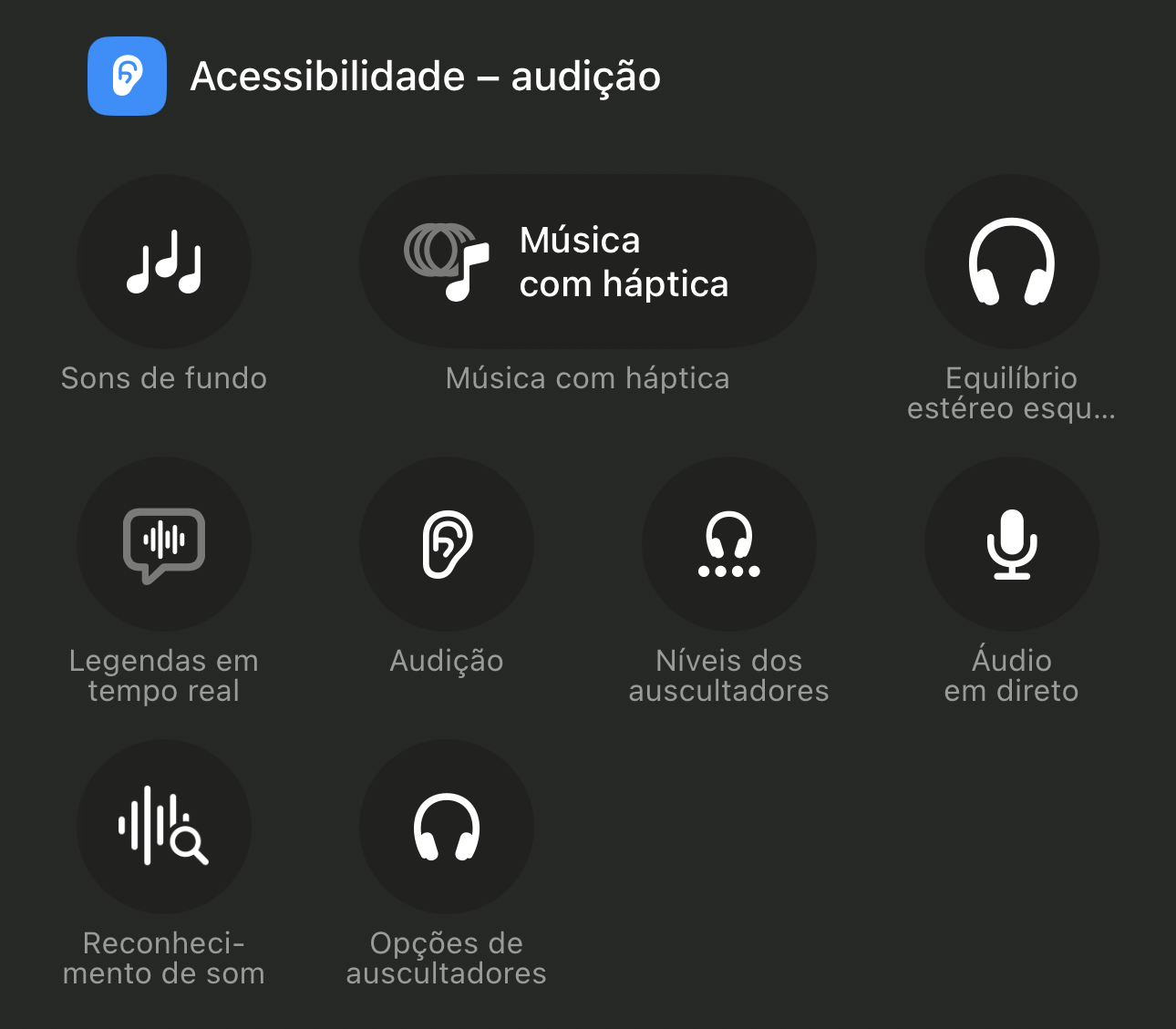Tap the Legendas em tempo real control
The width and height of the screenshot is (1176, 1029).
coord(164,544)
